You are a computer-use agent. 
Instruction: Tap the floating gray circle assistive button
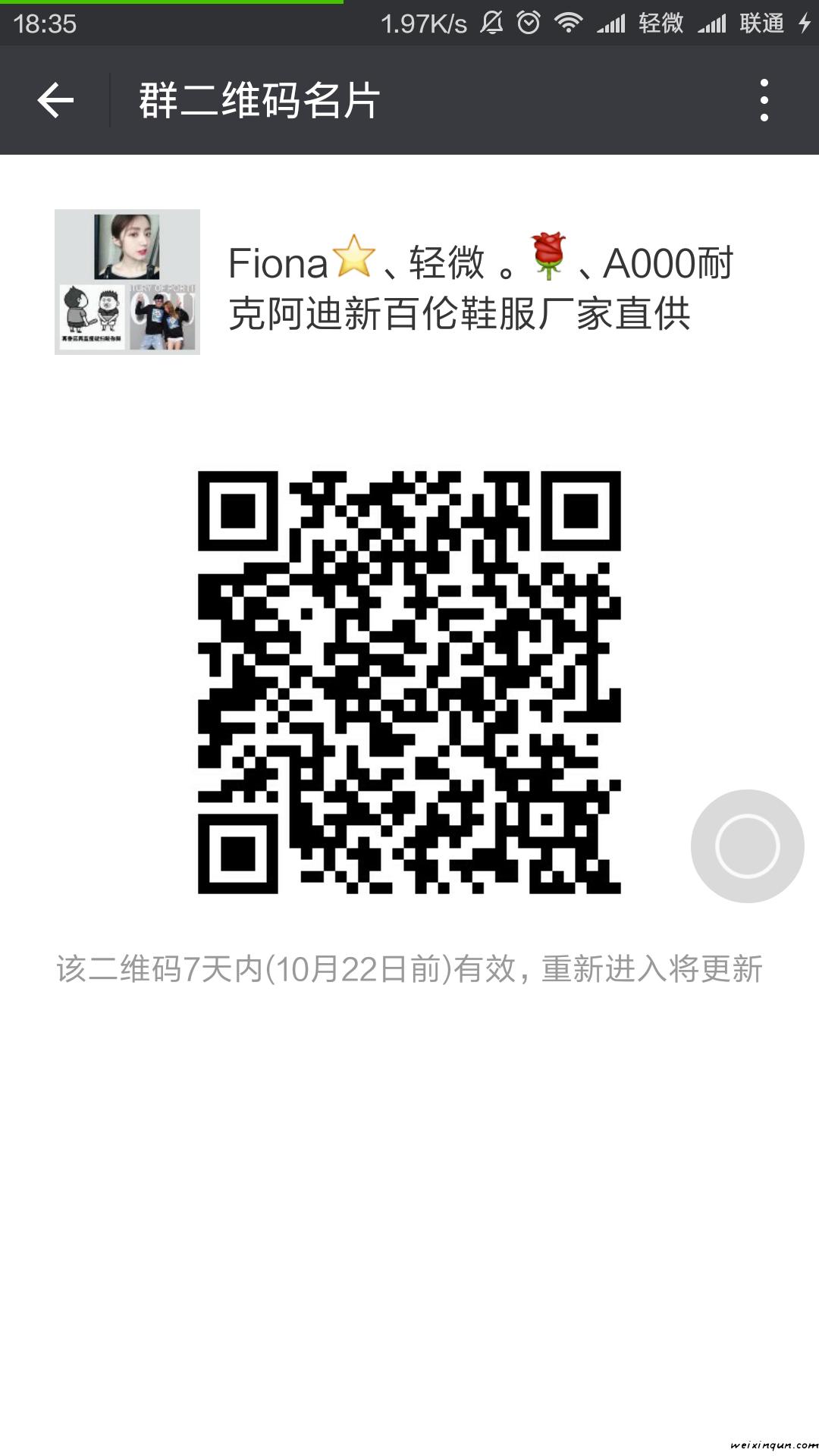747,846
